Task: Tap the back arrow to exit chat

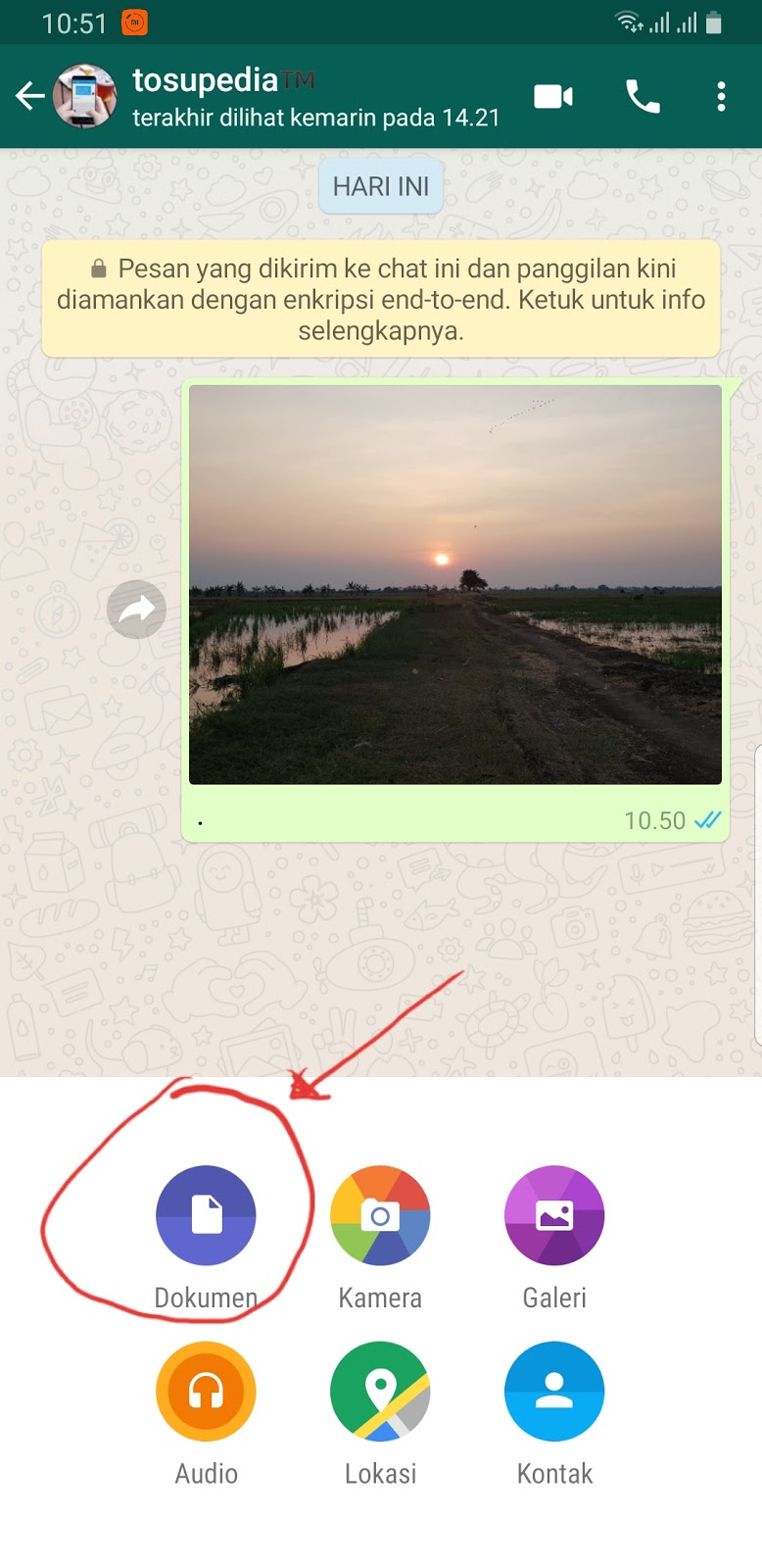Action: click(x=29, y=96)
